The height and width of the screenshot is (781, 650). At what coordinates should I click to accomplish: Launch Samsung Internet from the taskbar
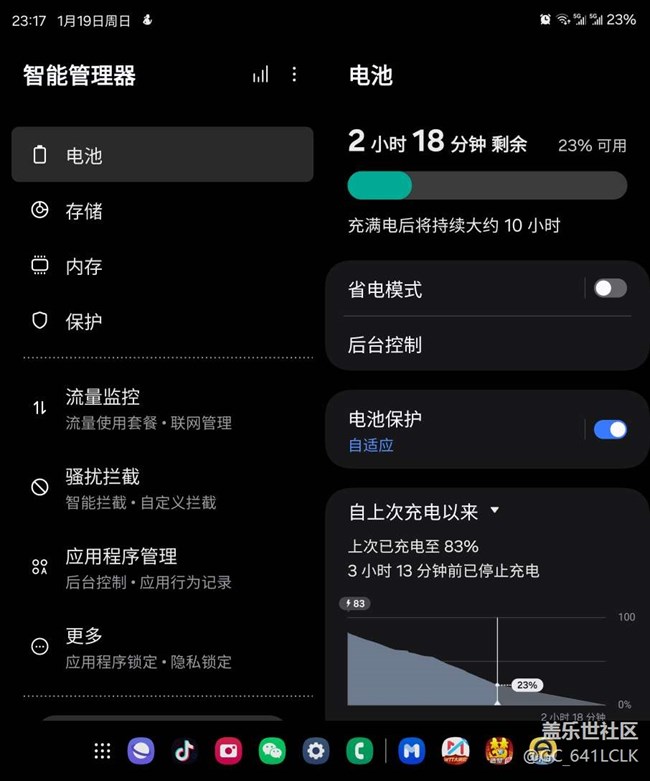(140, 751)
